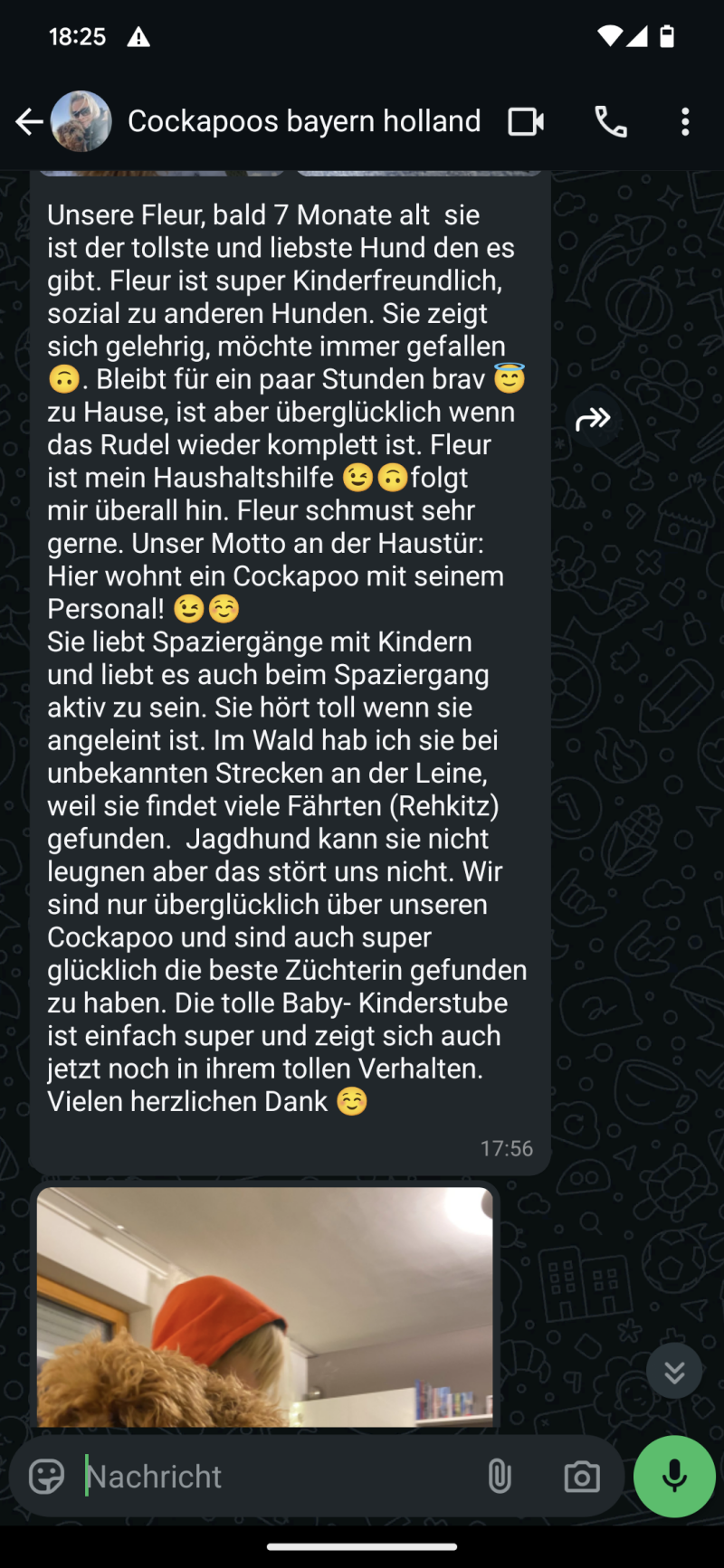This screenshot has height=1568, width=724.
Task: Open the camera from the message bar
Action: click(581, 1478)
